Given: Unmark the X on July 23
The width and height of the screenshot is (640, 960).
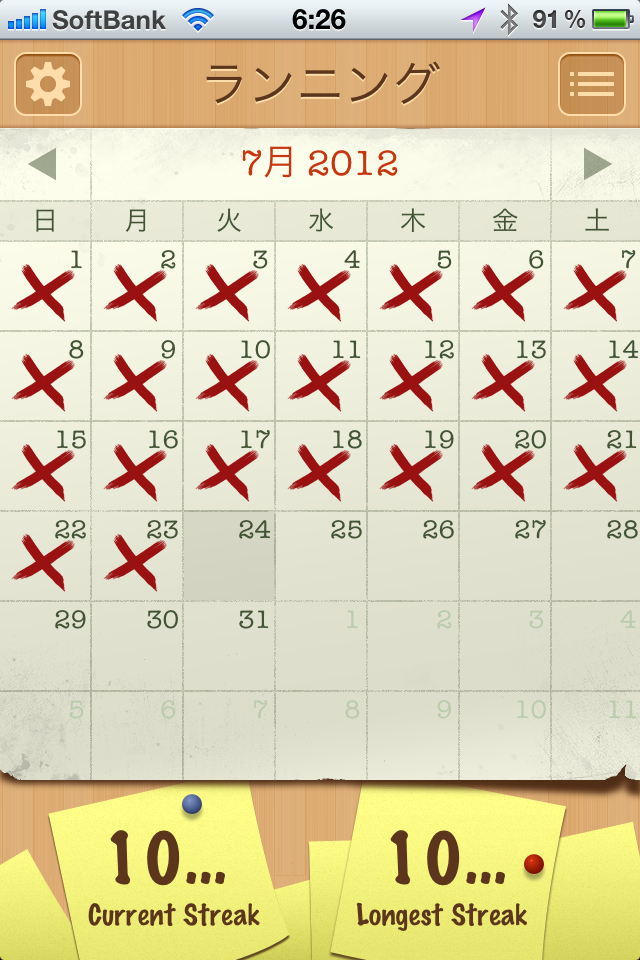Looking at the screenshot, I should click(x=137, y=557).
